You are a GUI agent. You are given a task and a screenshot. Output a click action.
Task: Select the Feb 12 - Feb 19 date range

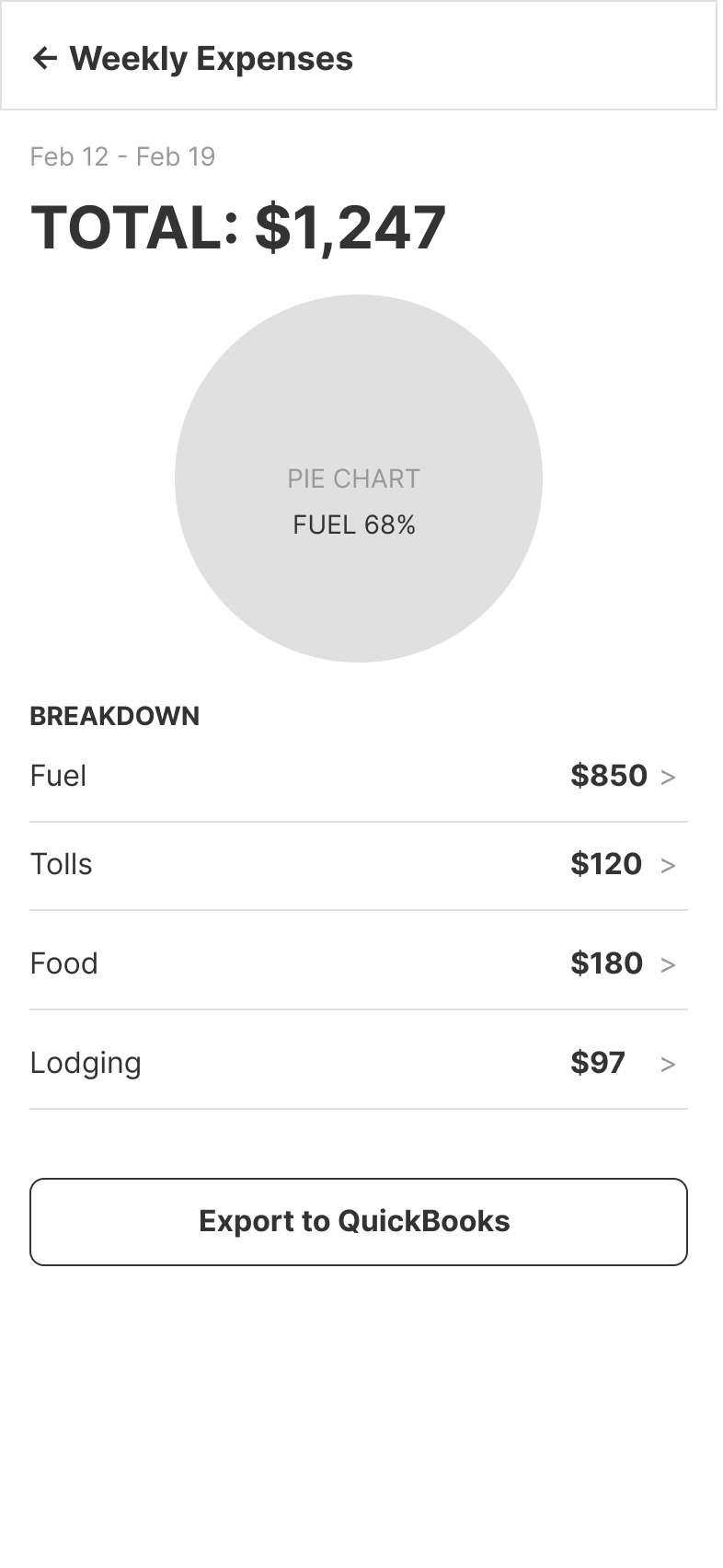[x=122, y=156]
